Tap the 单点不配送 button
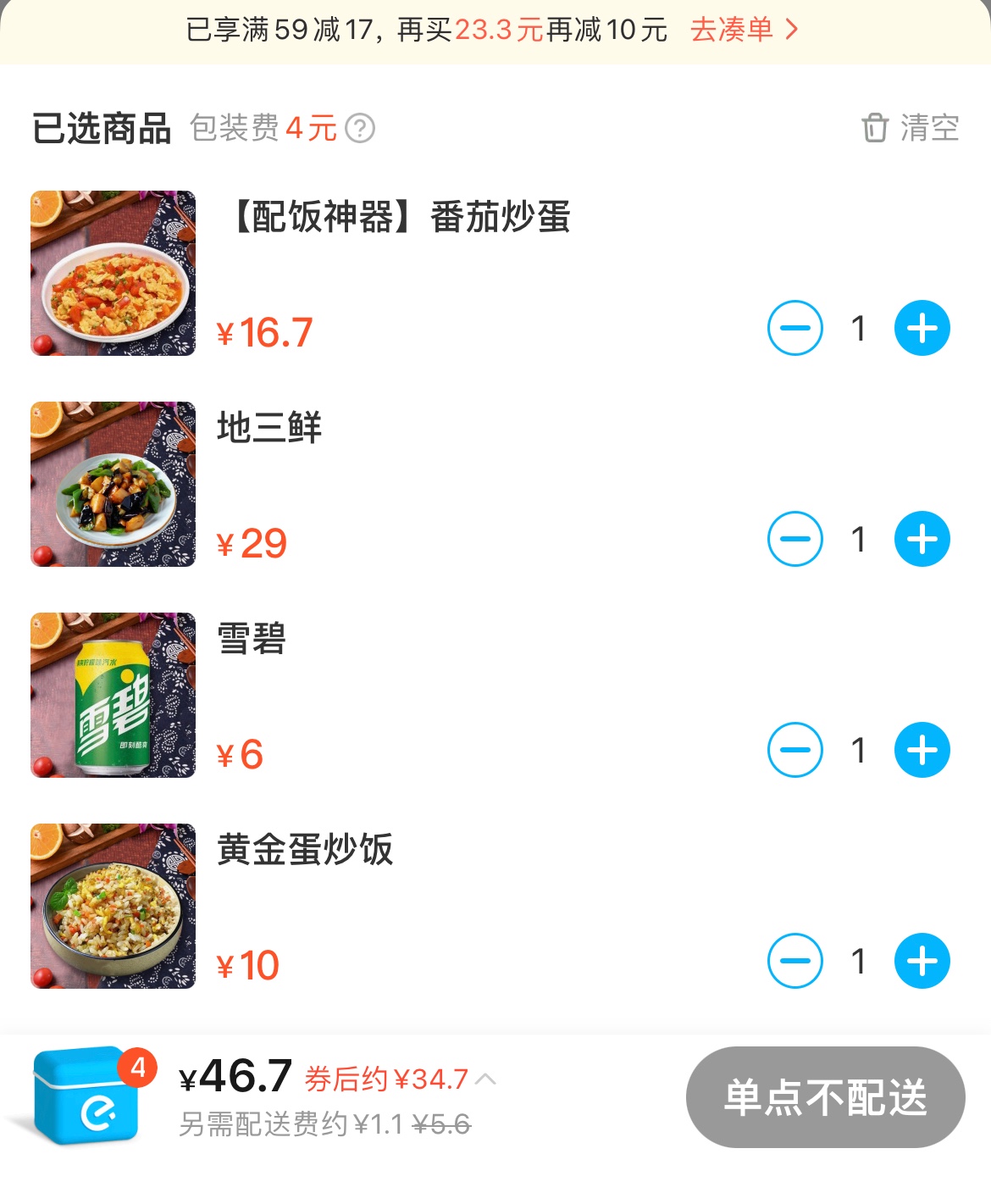The height and width of the screenshot is (1204, 991). pos(825,1097)
